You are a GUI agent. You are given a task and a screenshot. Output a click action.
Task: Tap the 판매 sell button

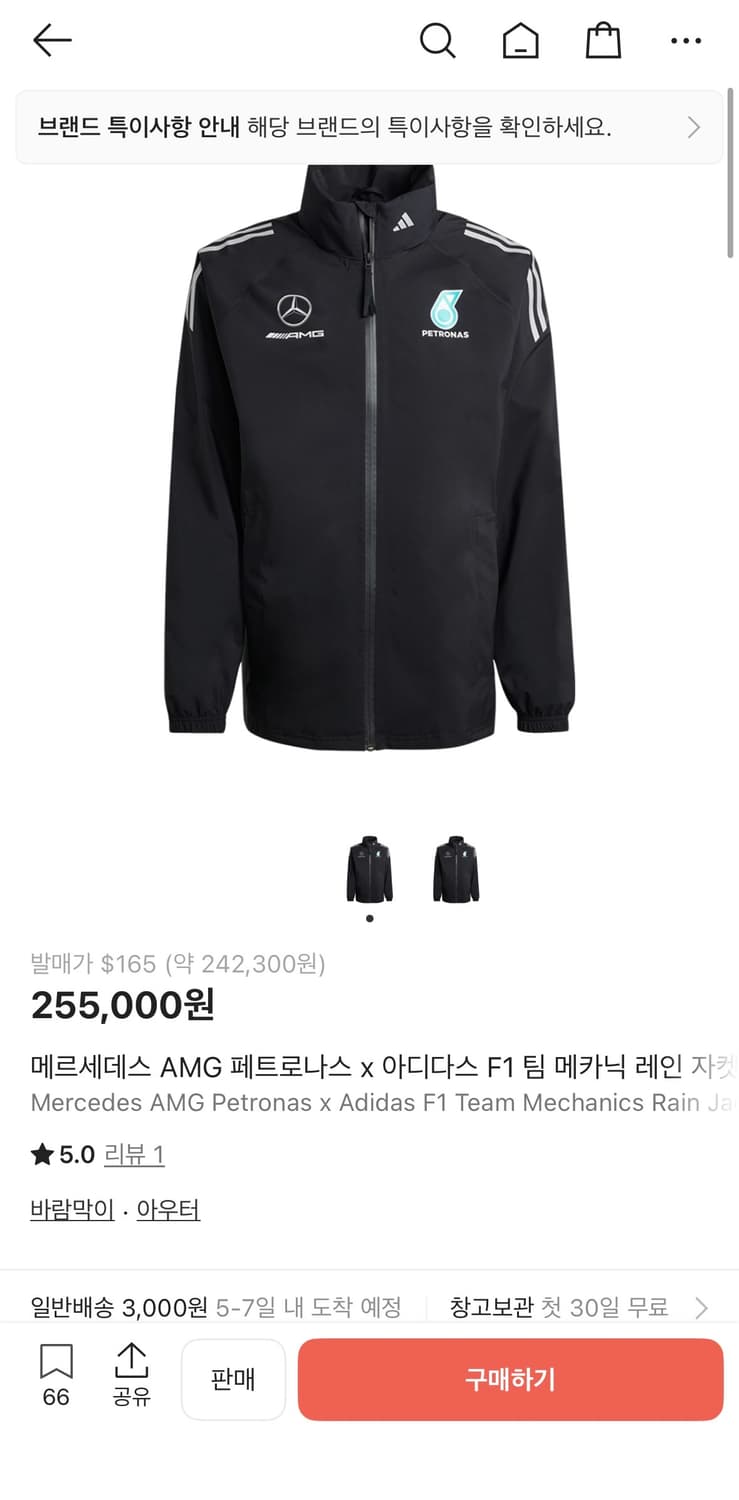tap(233, 1379)
